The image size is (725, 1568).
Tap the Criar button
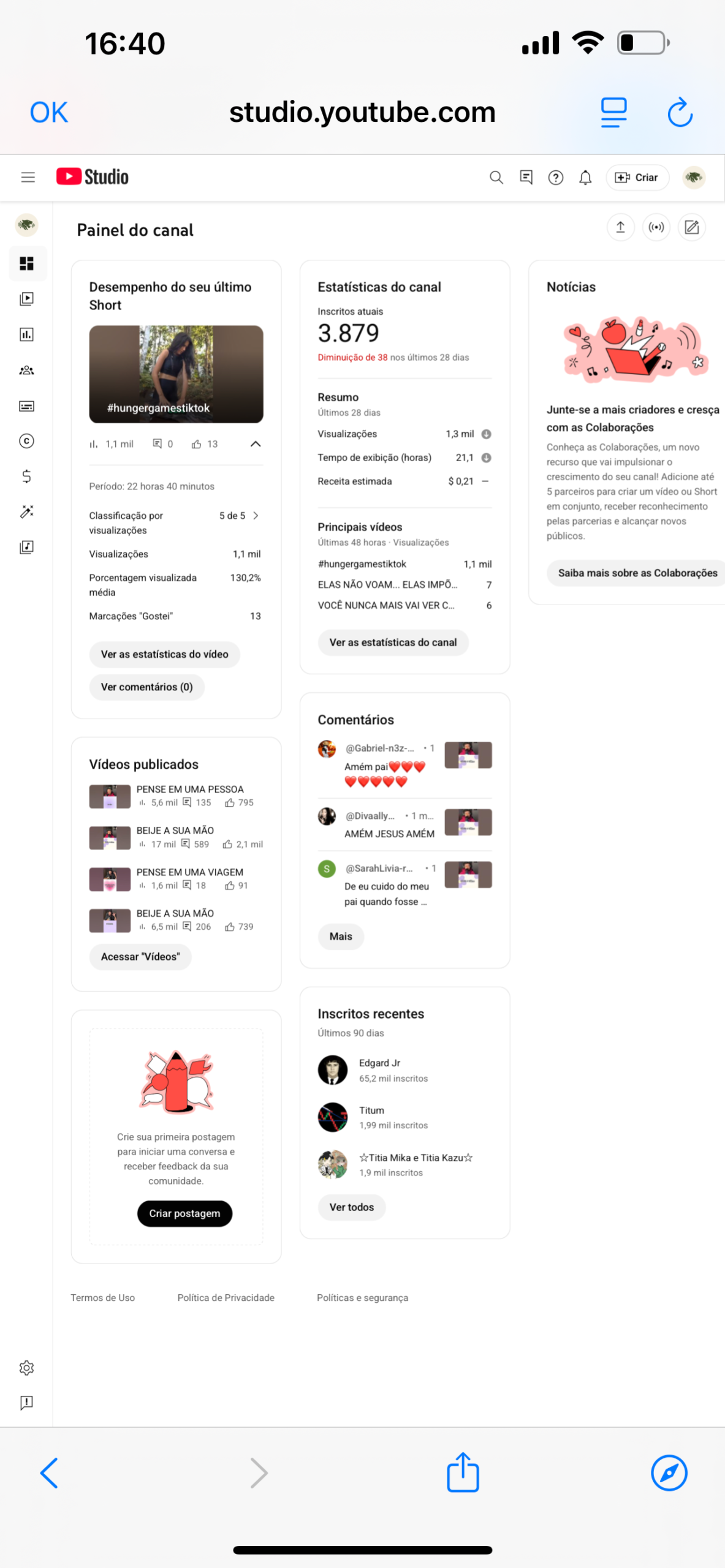click(637, 178)
